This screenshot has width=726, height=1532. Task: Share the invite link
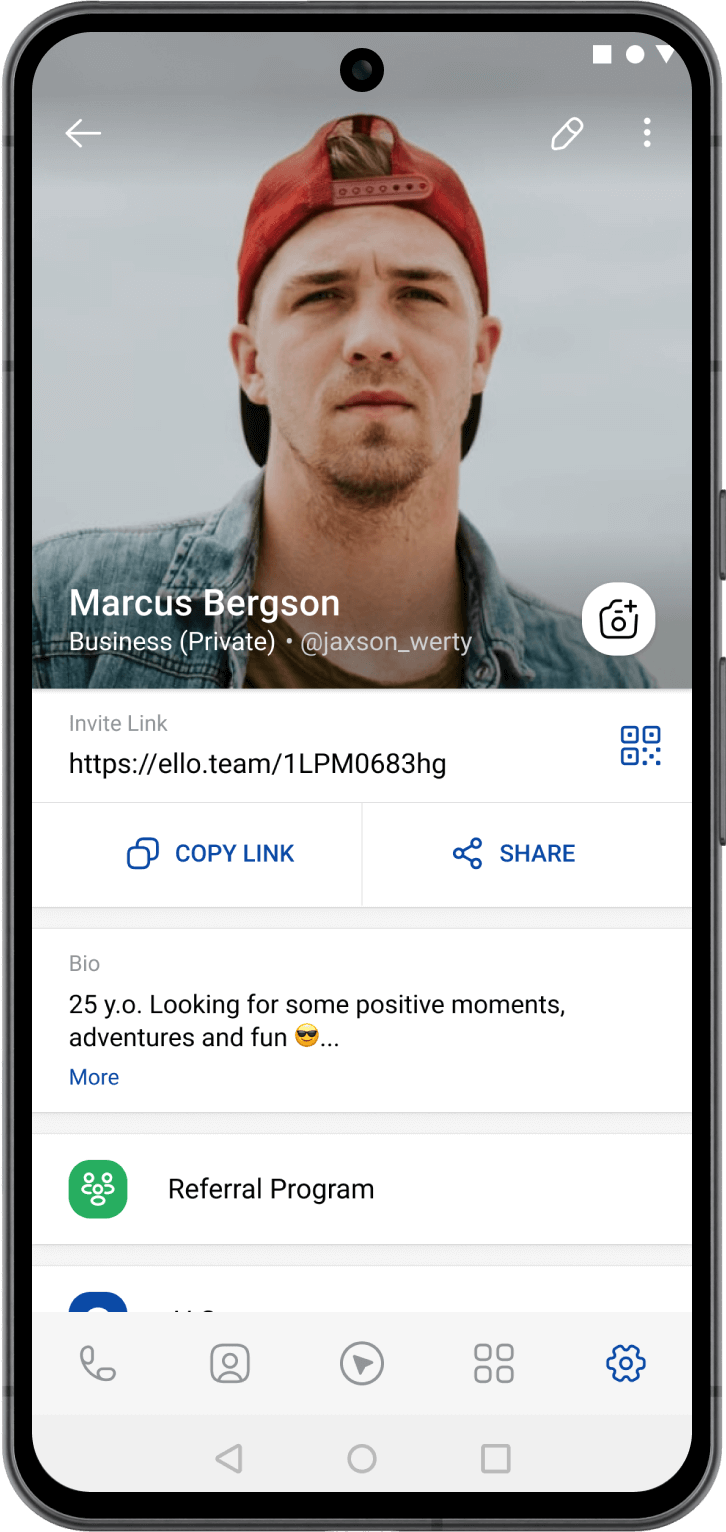click(x=514, y=854)
